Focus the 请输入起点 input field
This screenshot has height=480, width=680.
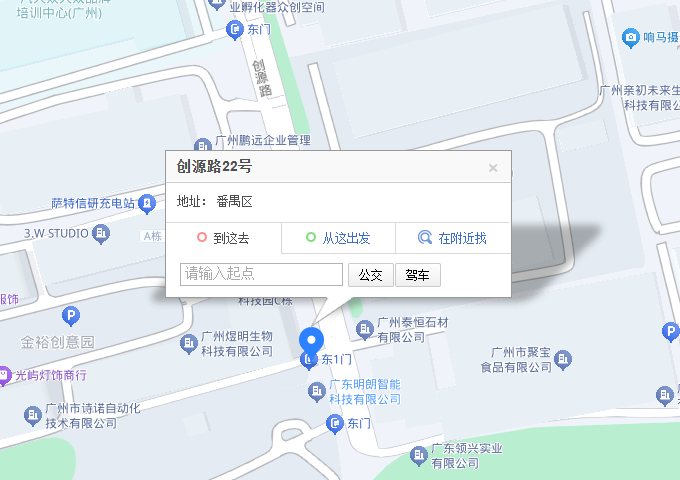(x=262, y=274)
